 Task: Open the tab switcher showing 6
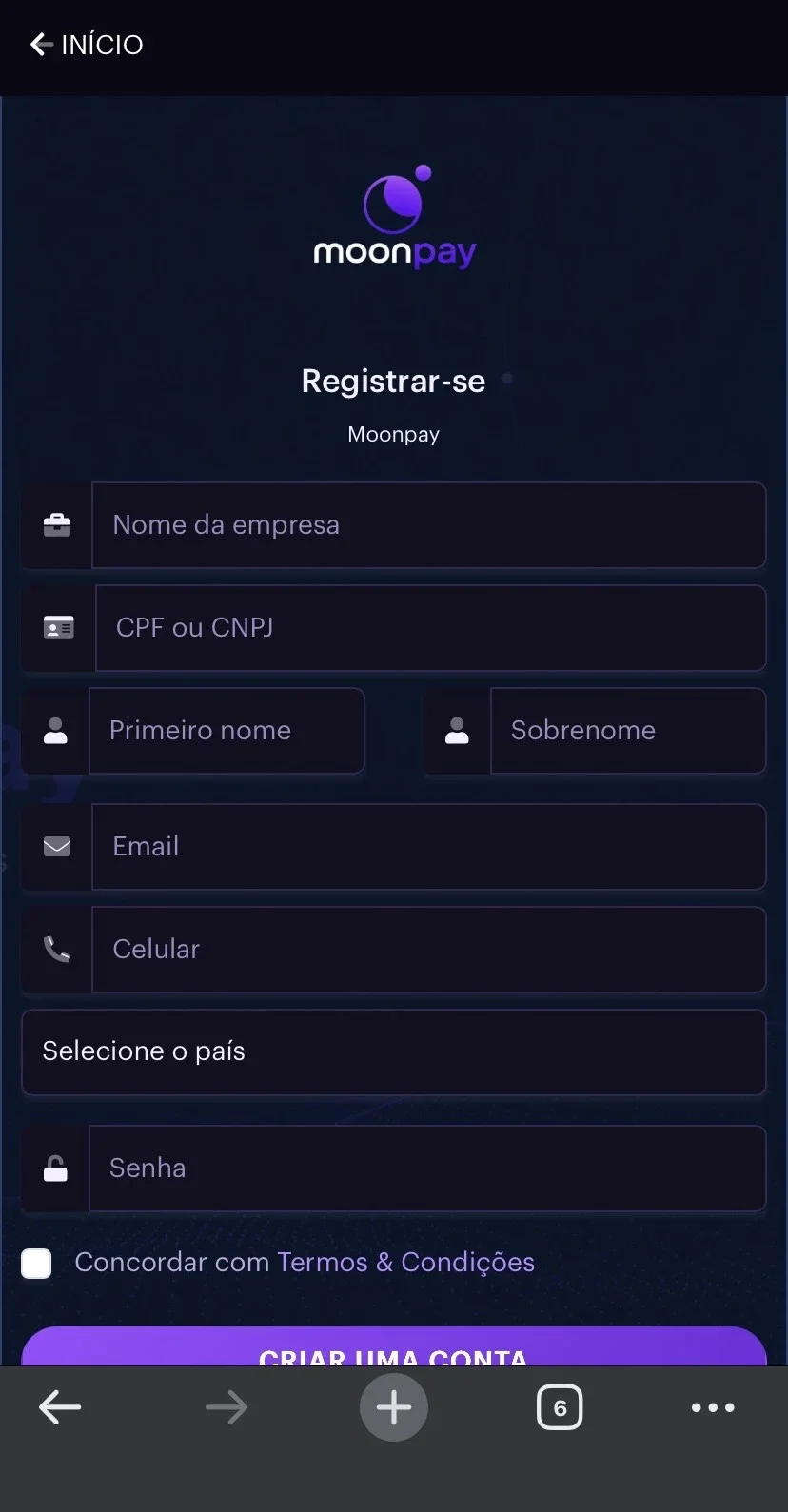(x=560, y=1407)
